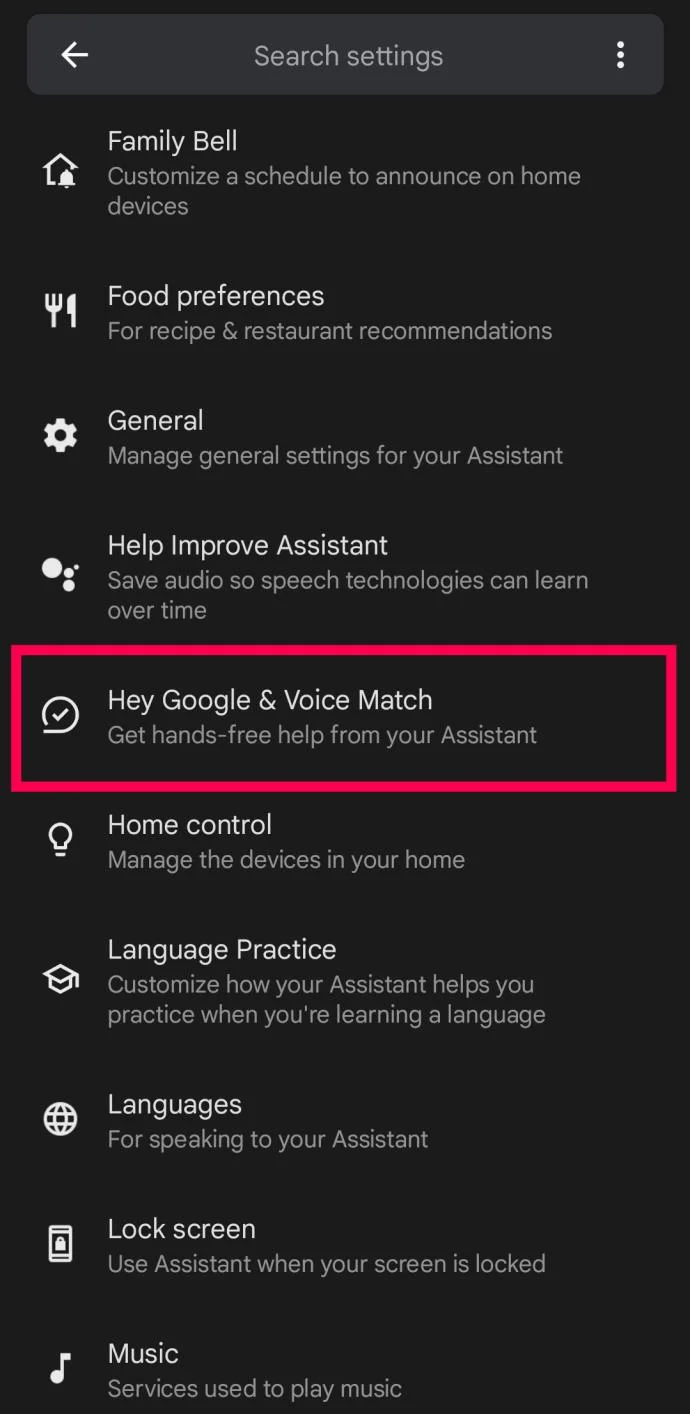Open Food preferences
The height and width of the screenshot is (1414, 690).
(x=330, y=312)
